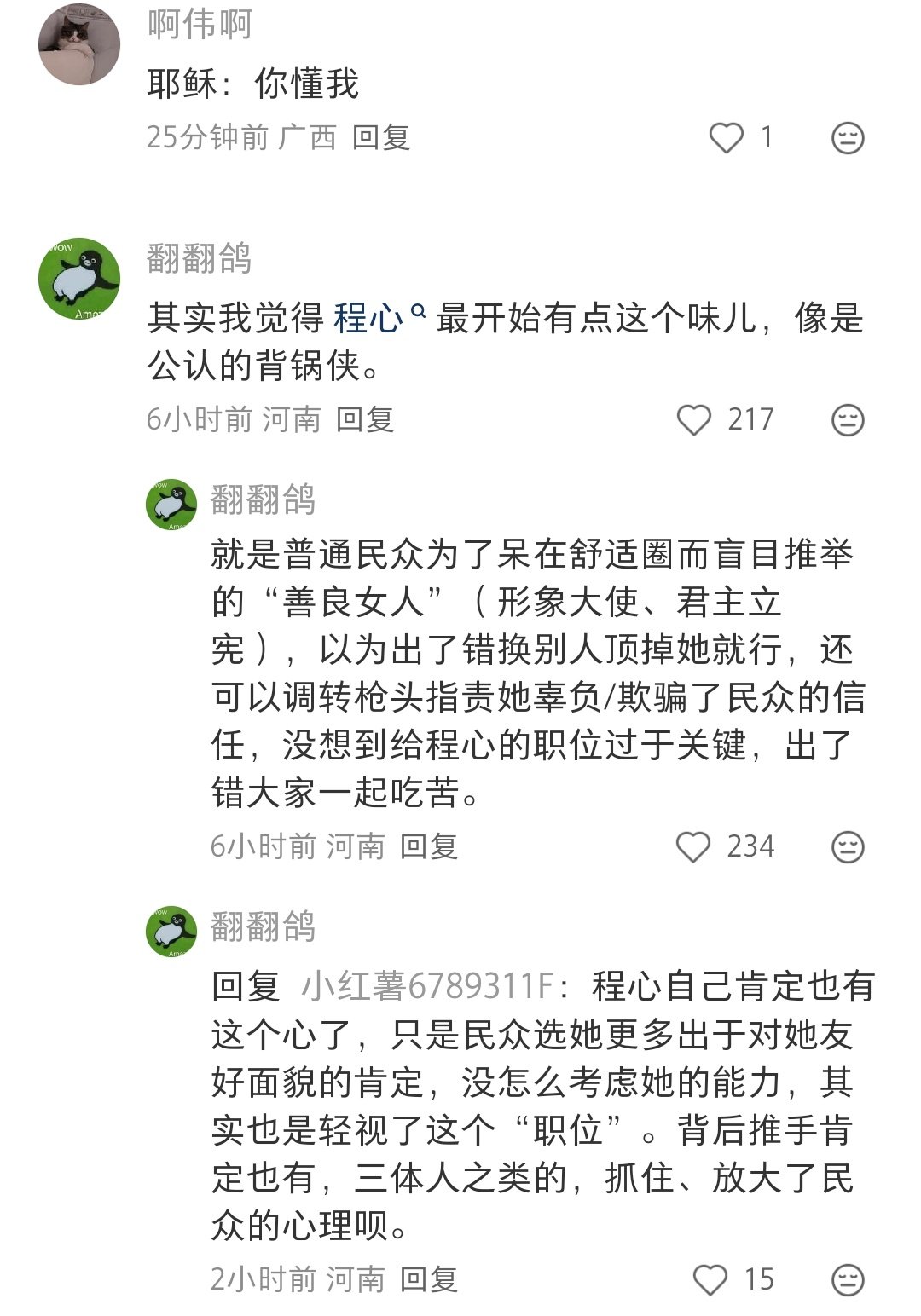Dislike the comment with 217 likes
921x1316 pixels.
tap(848, 420)
